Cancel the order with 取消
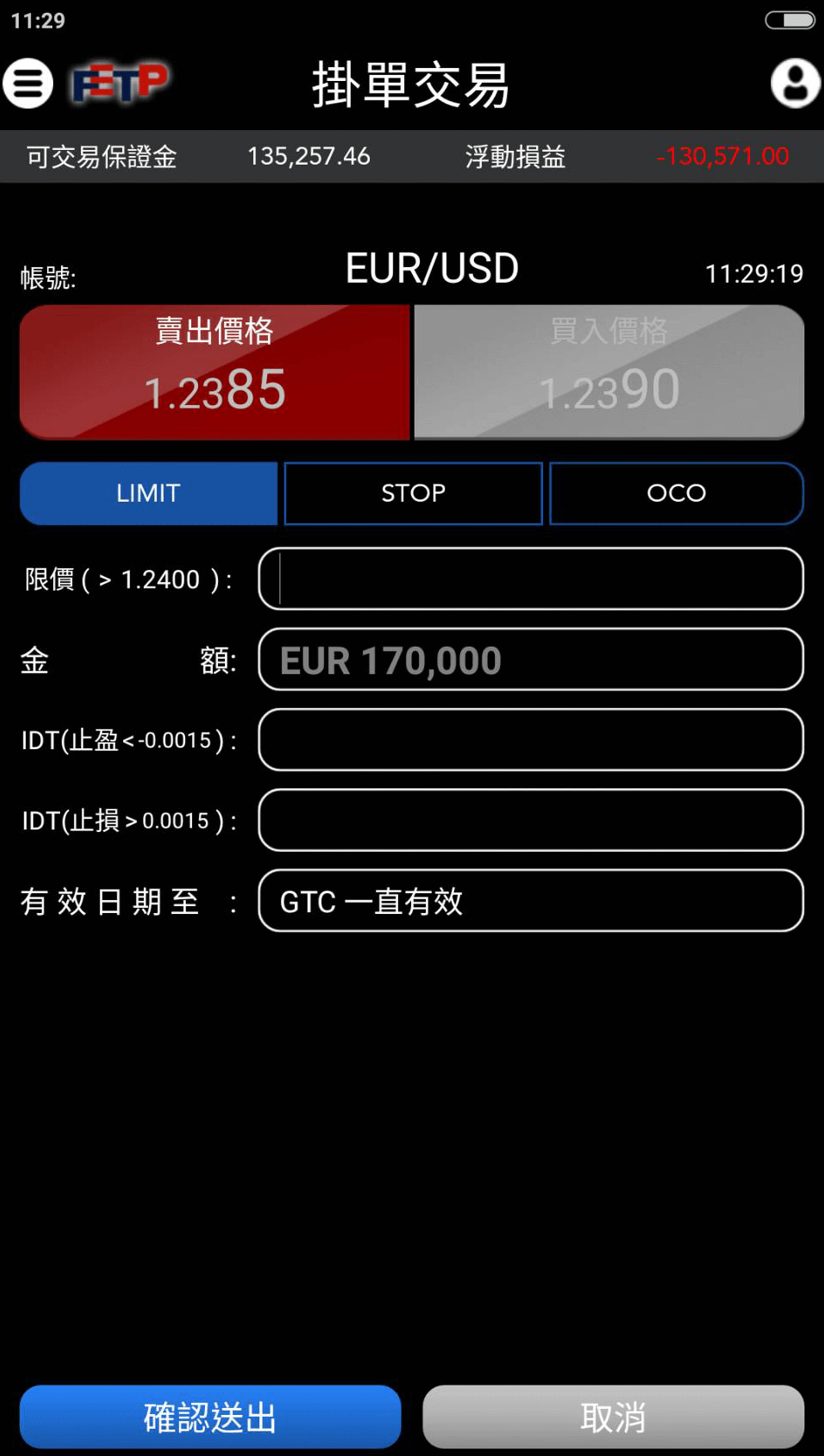The height and width of the screenshot is (1456, 824). [613, 1416]
